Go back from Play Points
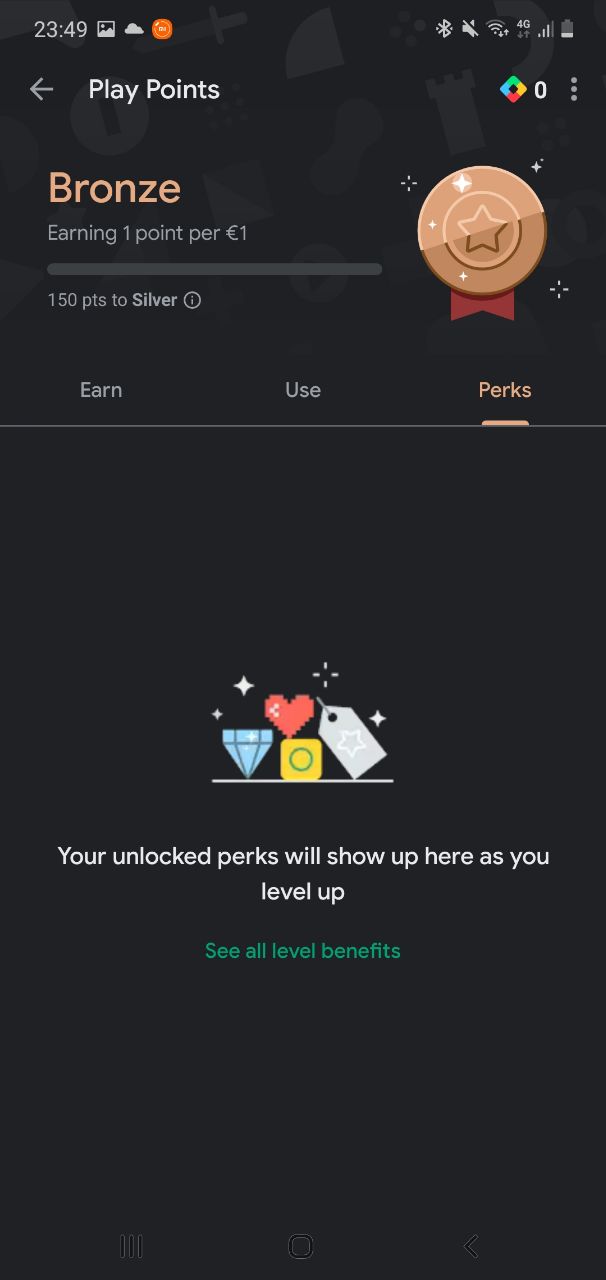Image resolution: width=606 pixels, height=1280 pixels. point(41,90)
